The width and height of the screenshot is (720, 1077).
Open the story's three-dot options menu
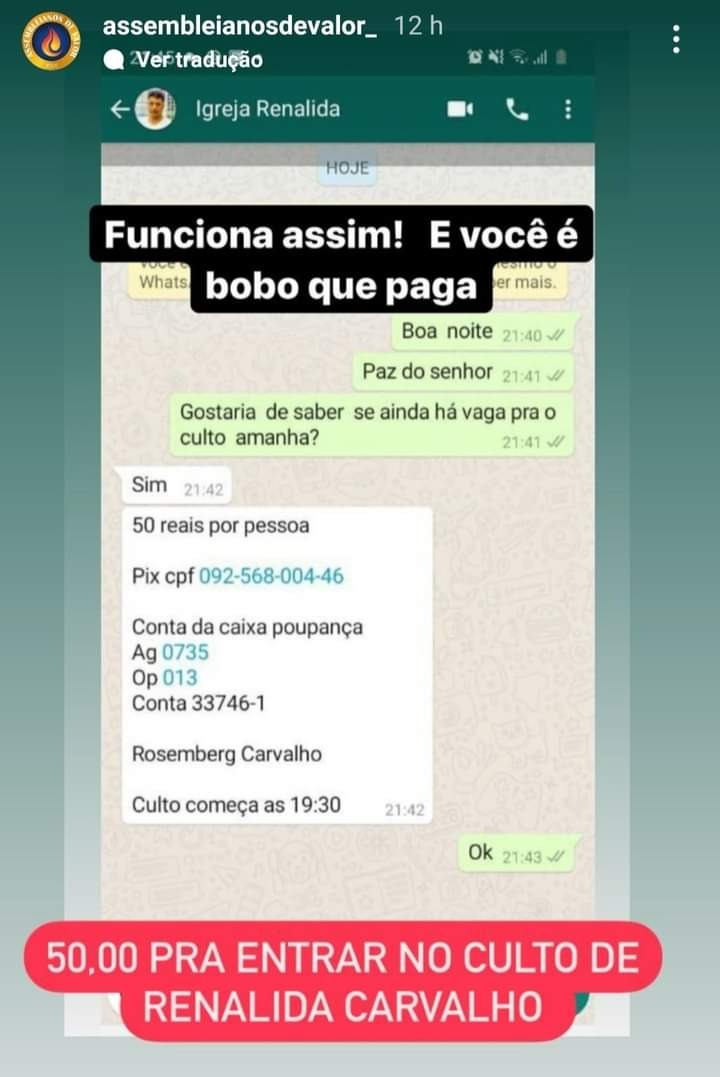pos(677,38)
